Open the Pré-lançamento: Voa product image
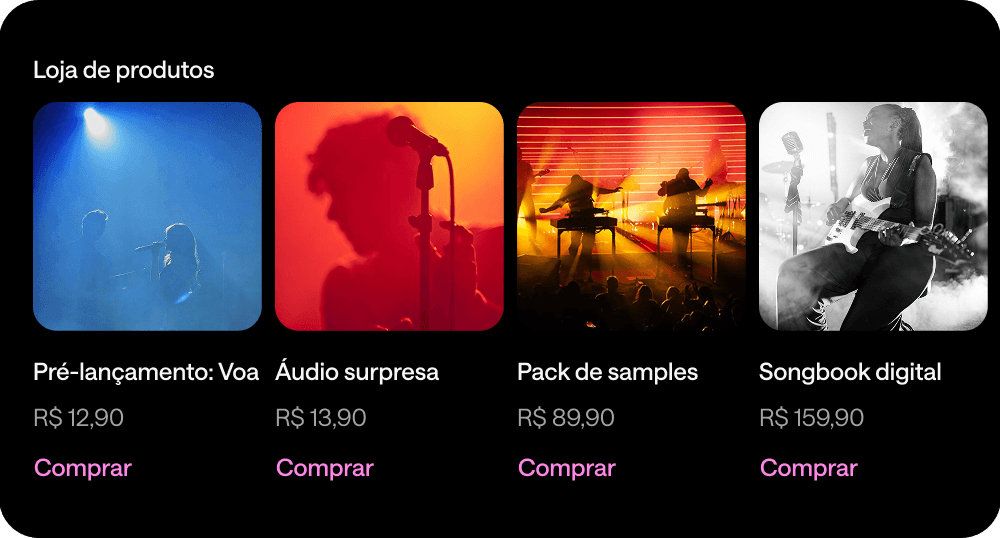The height and width of the screenshot is (538, 1000). (147, 216)
